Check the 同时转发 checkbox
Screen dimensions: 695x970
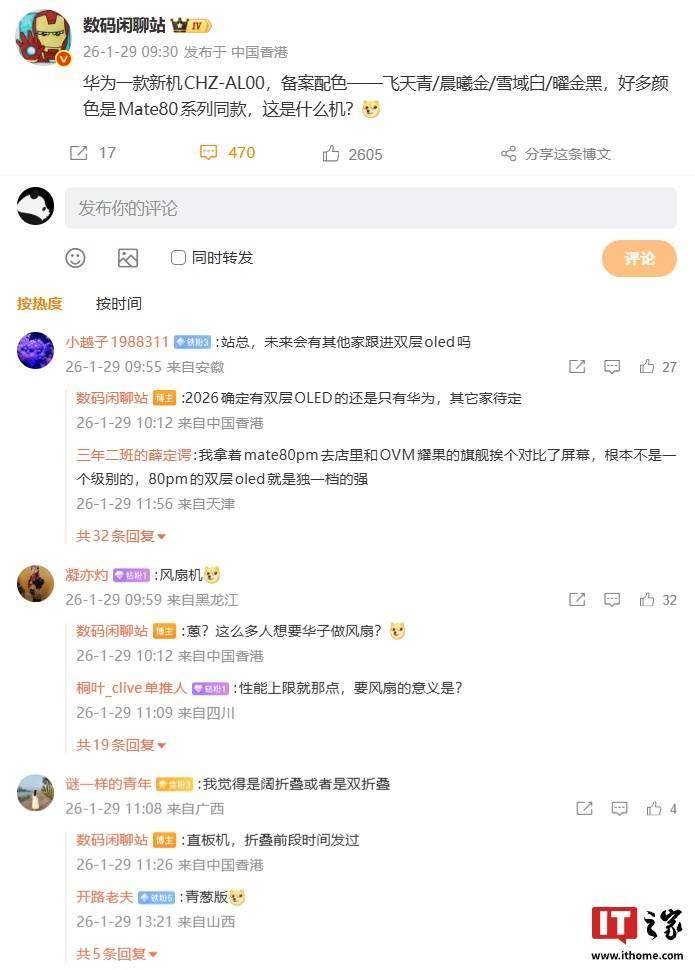point(178,258)
